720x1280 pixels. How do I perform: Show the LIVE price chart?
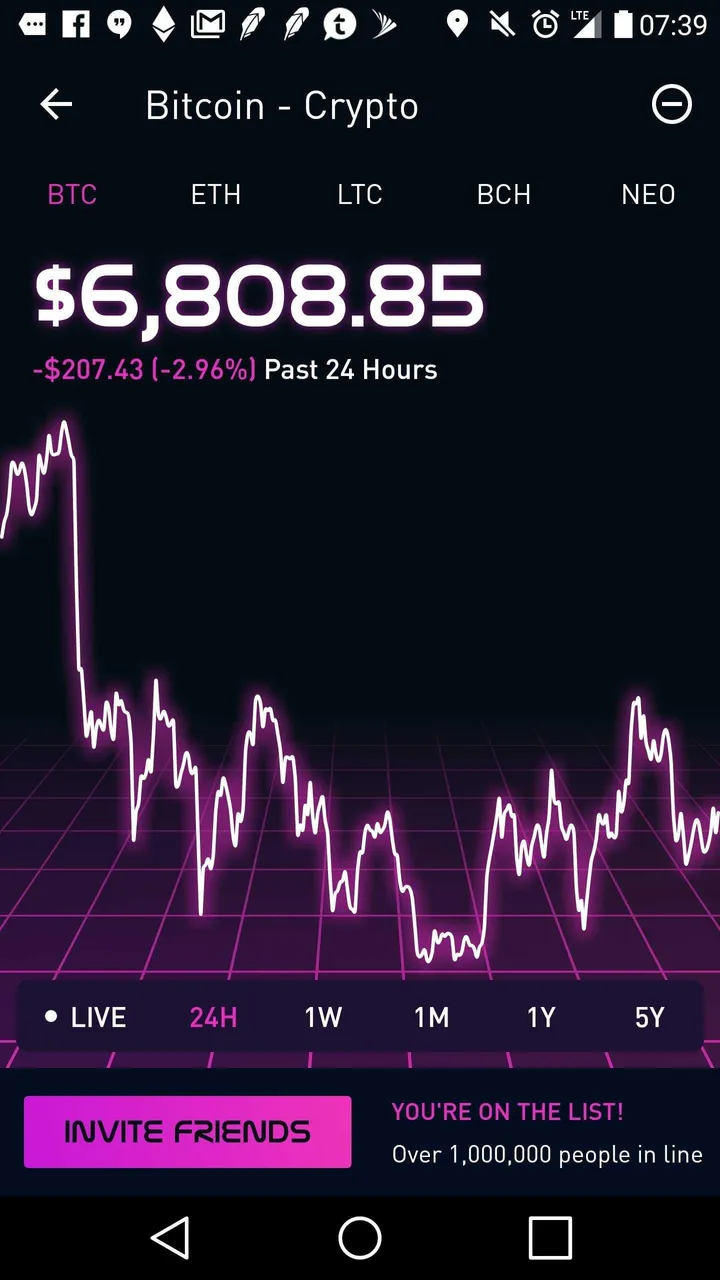click(x=86, y=1018)
